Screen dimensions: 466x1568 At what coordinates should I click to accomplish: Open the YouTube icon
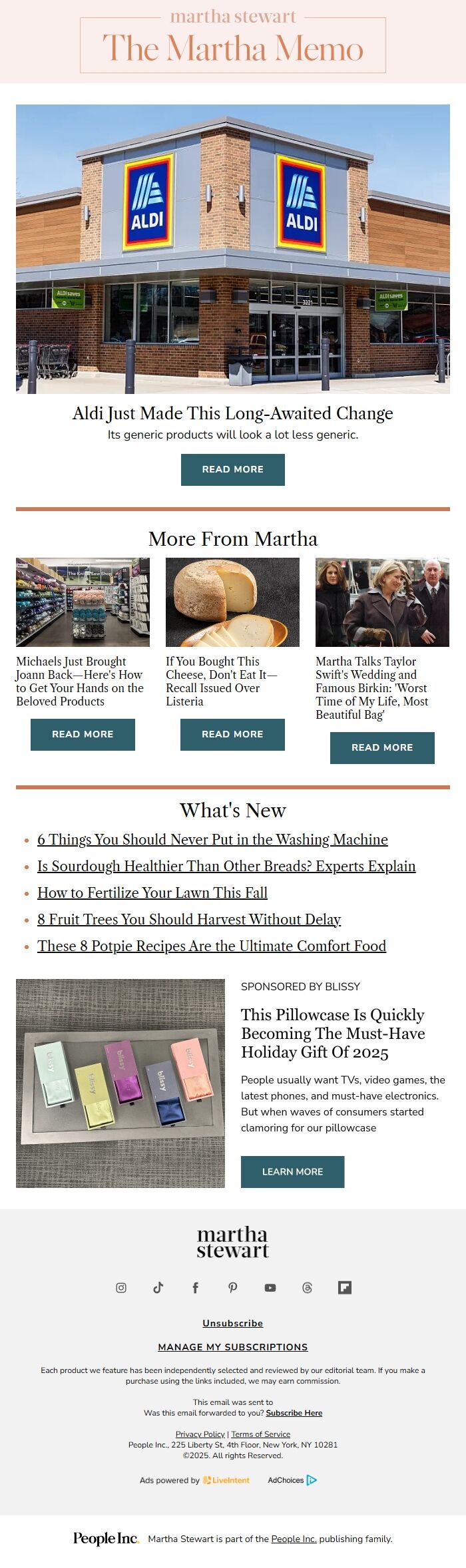click(270, 1287)
